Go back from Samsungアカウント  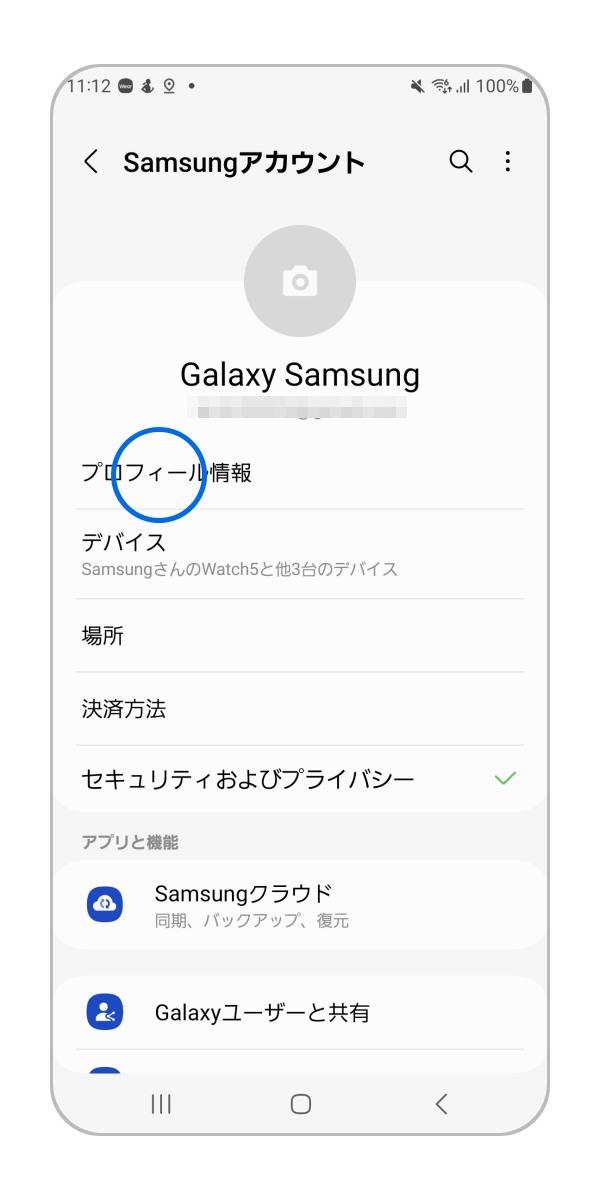[91, 162]
